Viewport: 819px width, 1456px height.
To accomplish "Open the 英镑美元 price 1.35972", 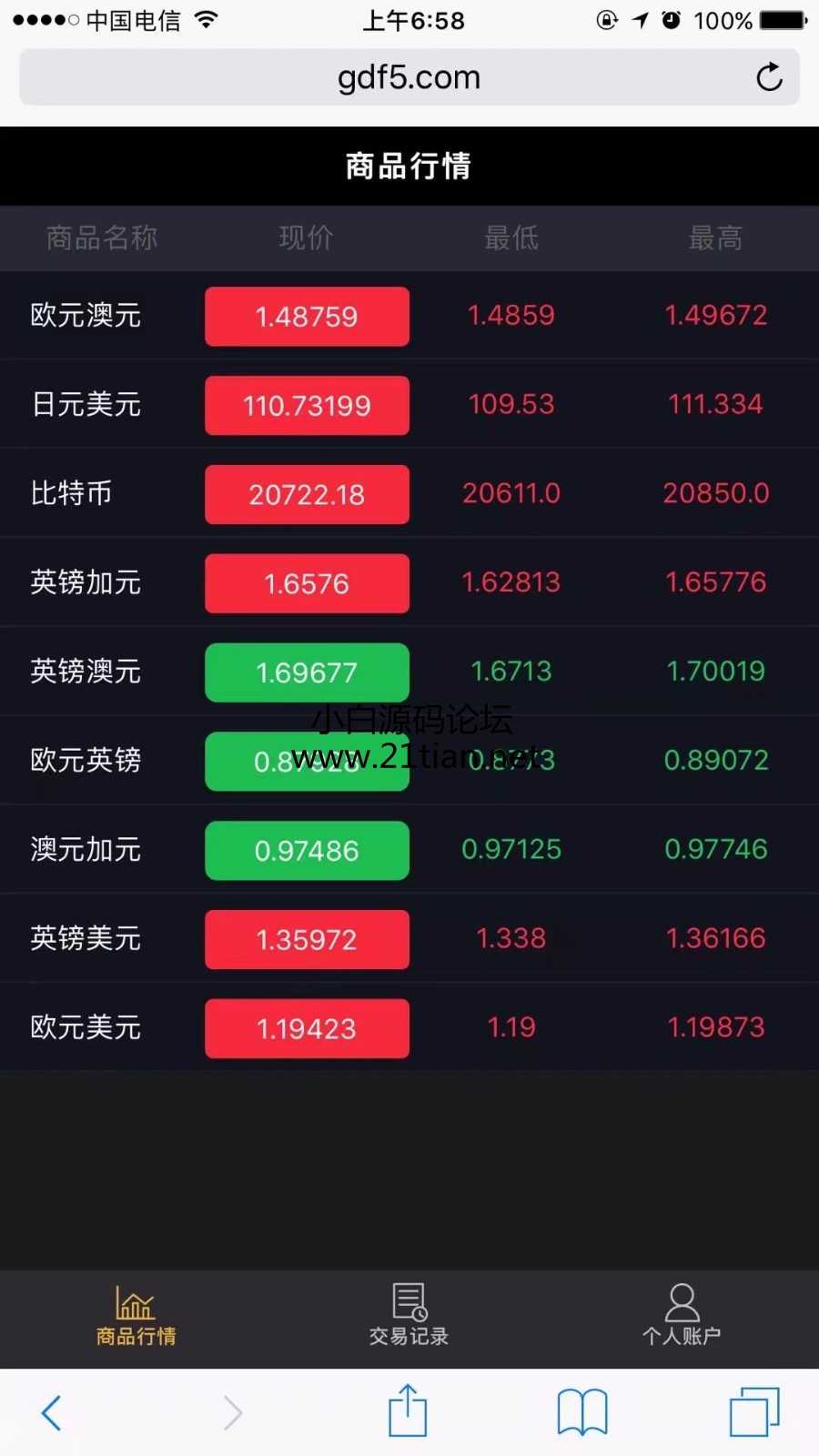I will point(307,940).
